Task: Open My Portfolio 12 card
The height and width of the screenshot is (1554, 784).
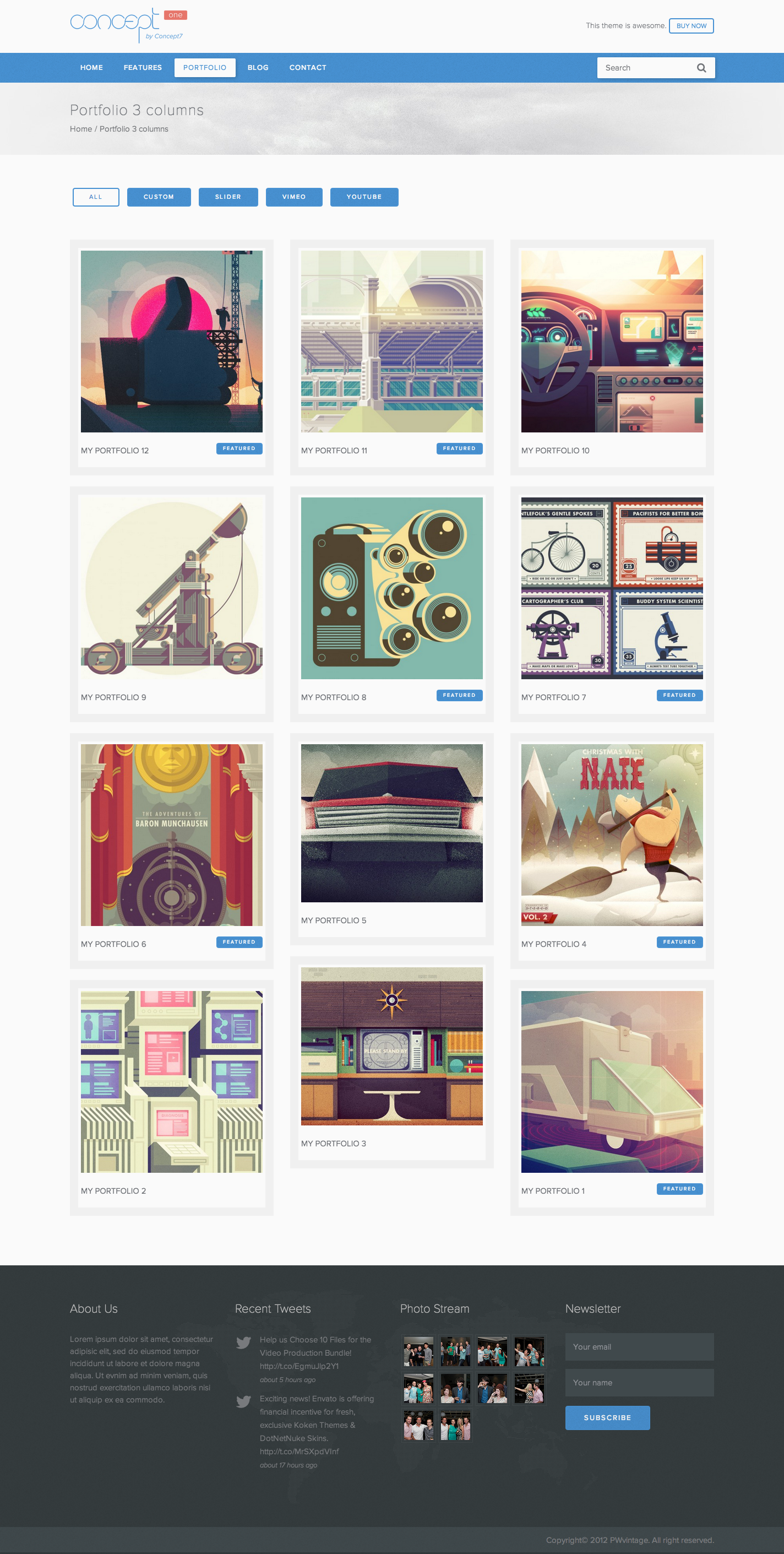Action: pos(171,342)
